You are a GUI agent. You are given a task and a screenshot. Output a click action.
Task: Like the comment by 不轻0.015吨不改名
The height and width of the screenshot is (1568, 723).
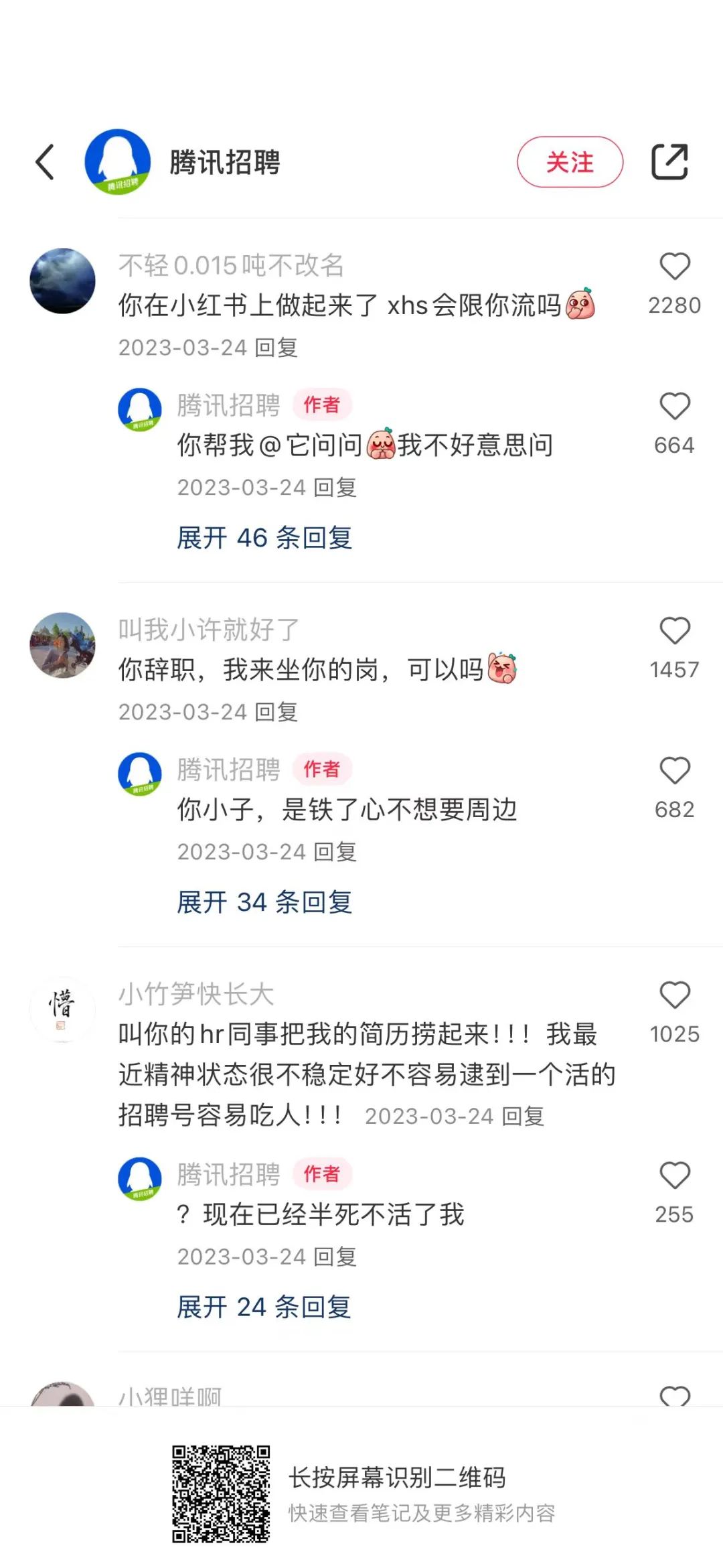coord(674,267)
